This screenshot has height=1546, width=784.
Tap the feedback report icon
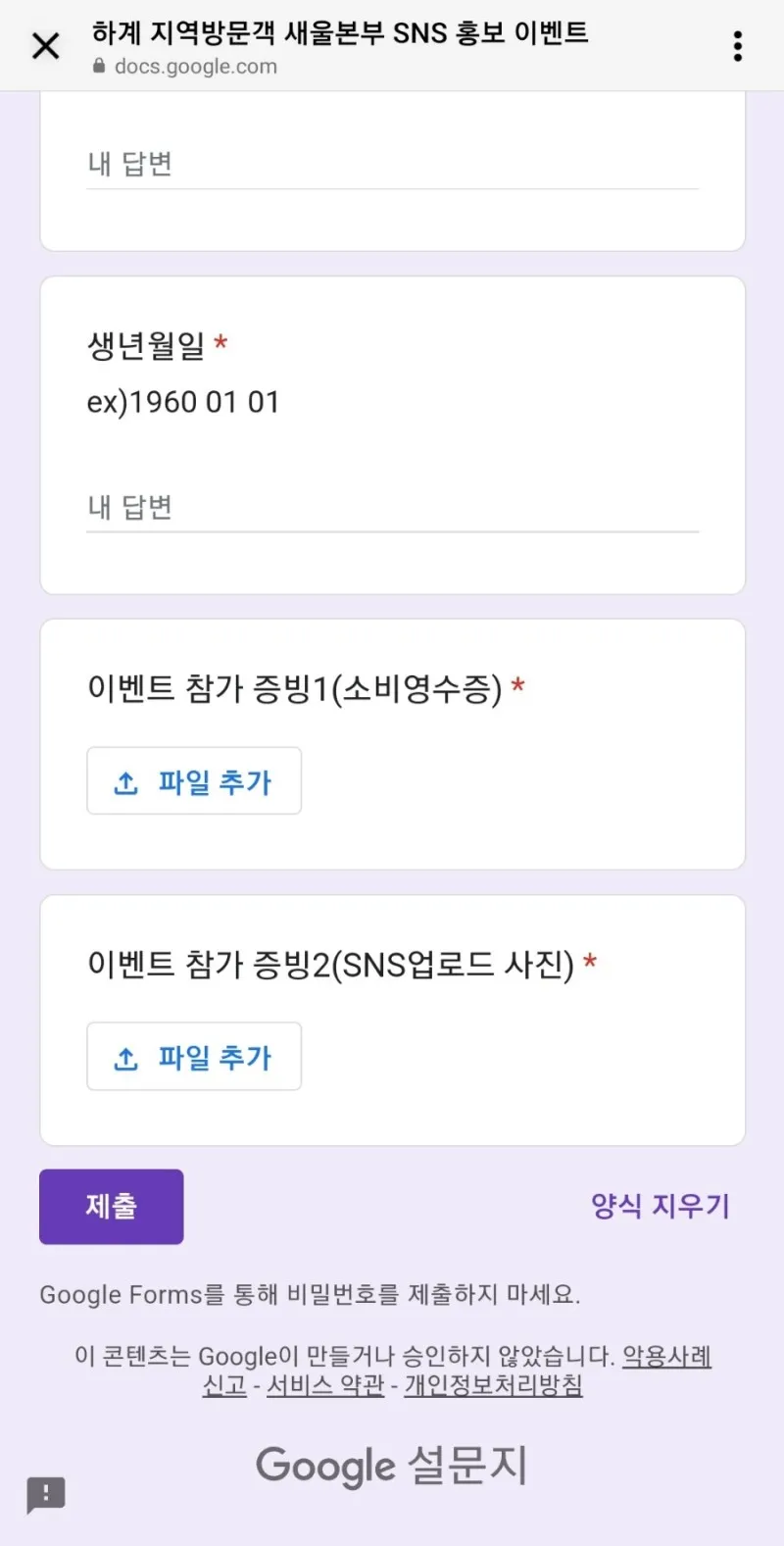(46, 1496)
